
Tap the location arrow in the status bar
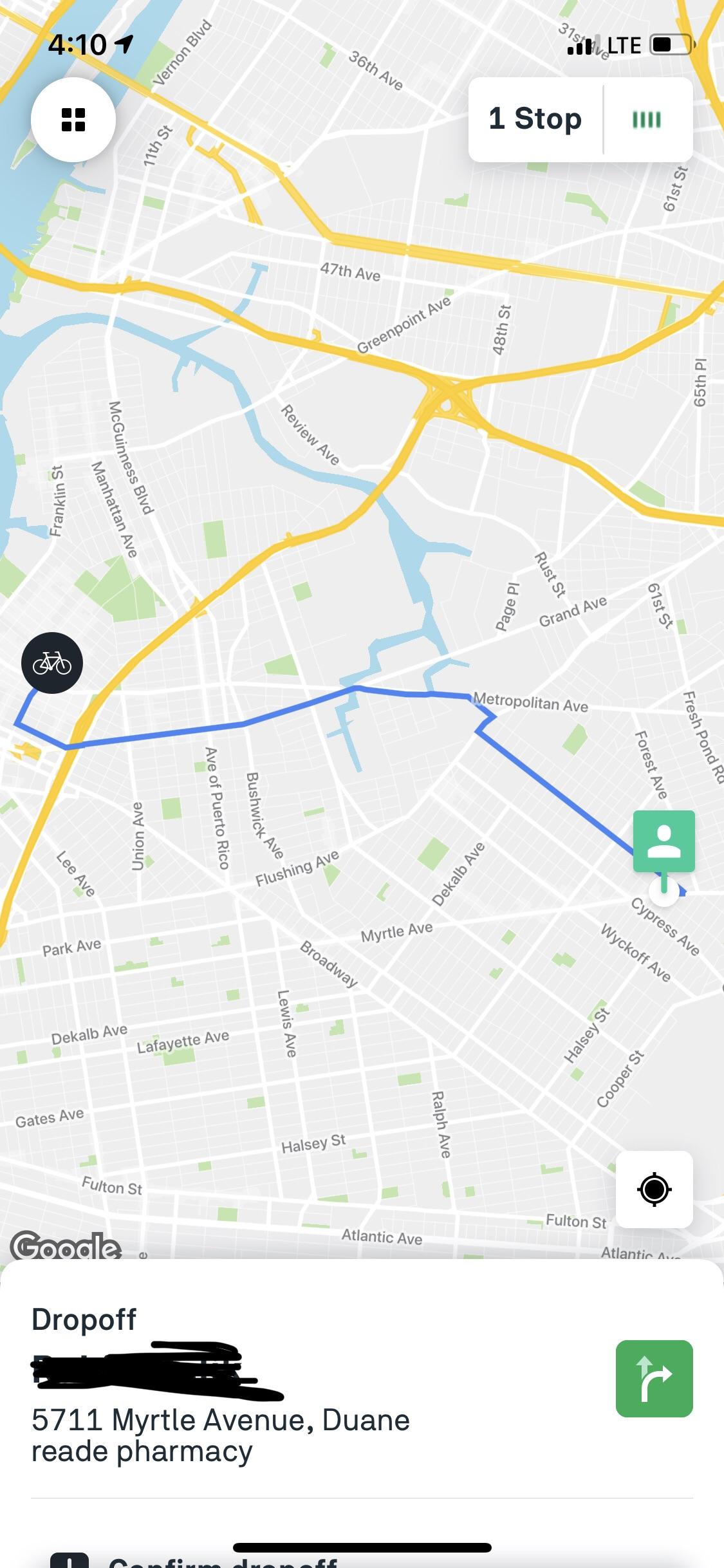coord(124,42)
